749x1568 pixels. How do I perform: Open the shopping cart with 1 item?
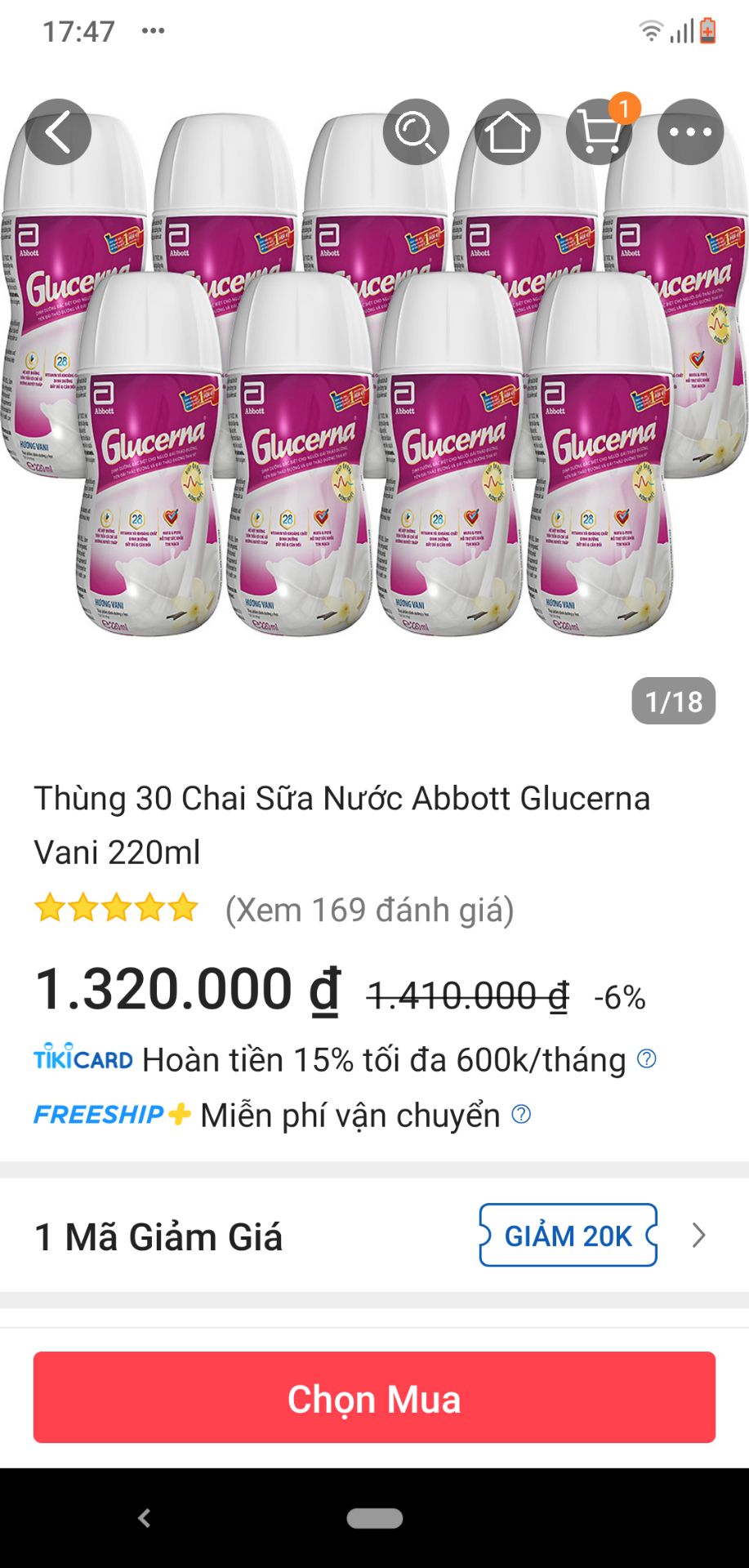coord(600,131)
